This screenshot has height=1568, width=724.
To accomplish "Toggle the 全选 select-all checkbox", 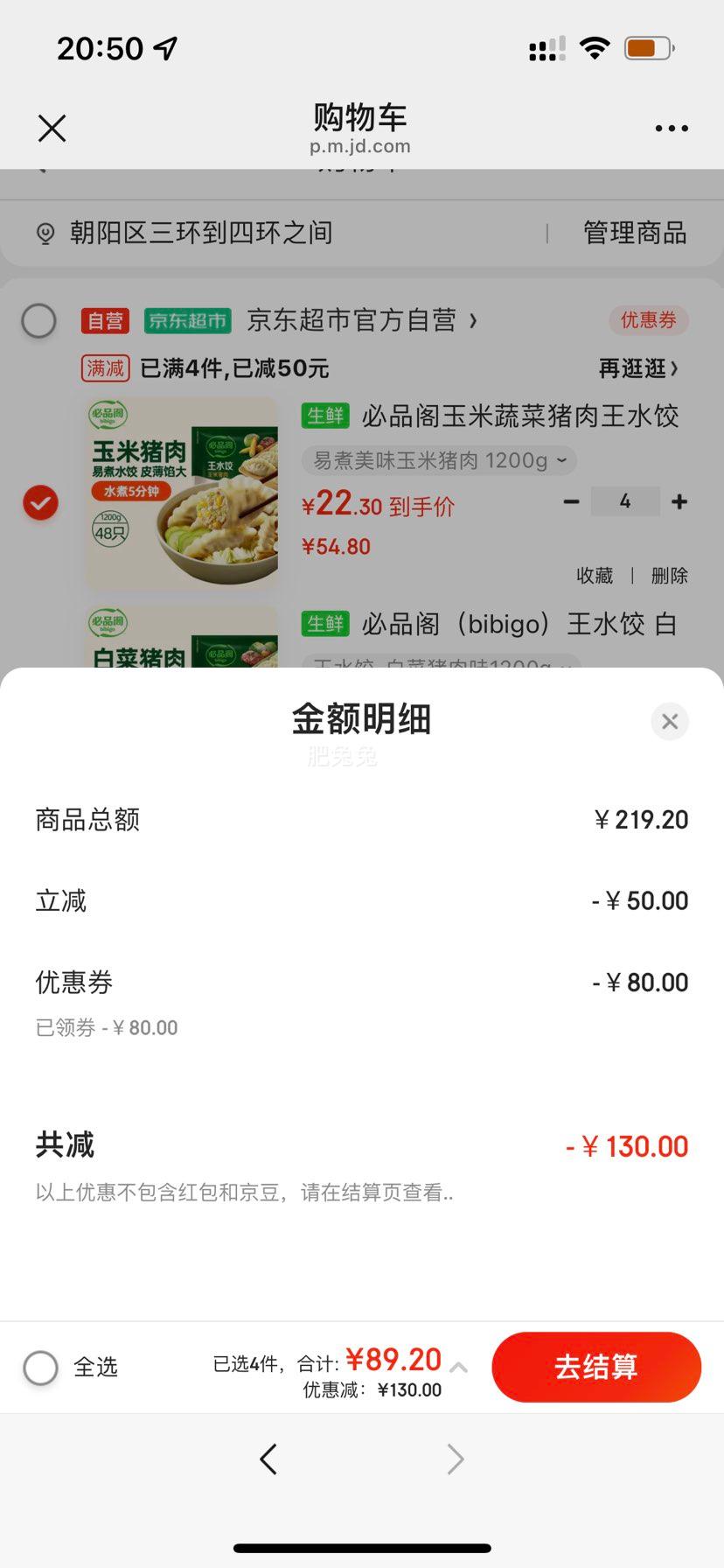I will click(40, 1367).
